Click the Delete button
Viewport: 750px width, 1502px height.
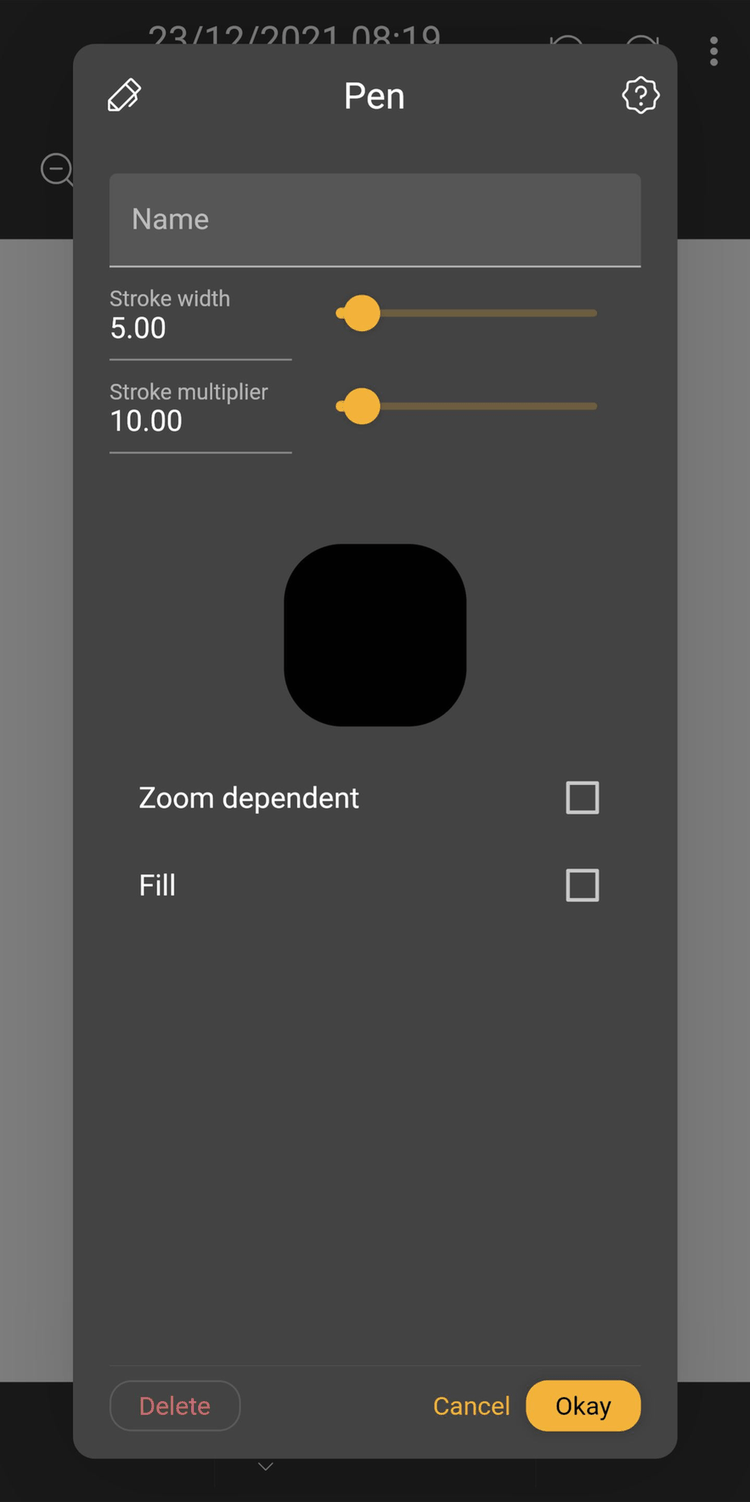click(x=174, y=1405)
